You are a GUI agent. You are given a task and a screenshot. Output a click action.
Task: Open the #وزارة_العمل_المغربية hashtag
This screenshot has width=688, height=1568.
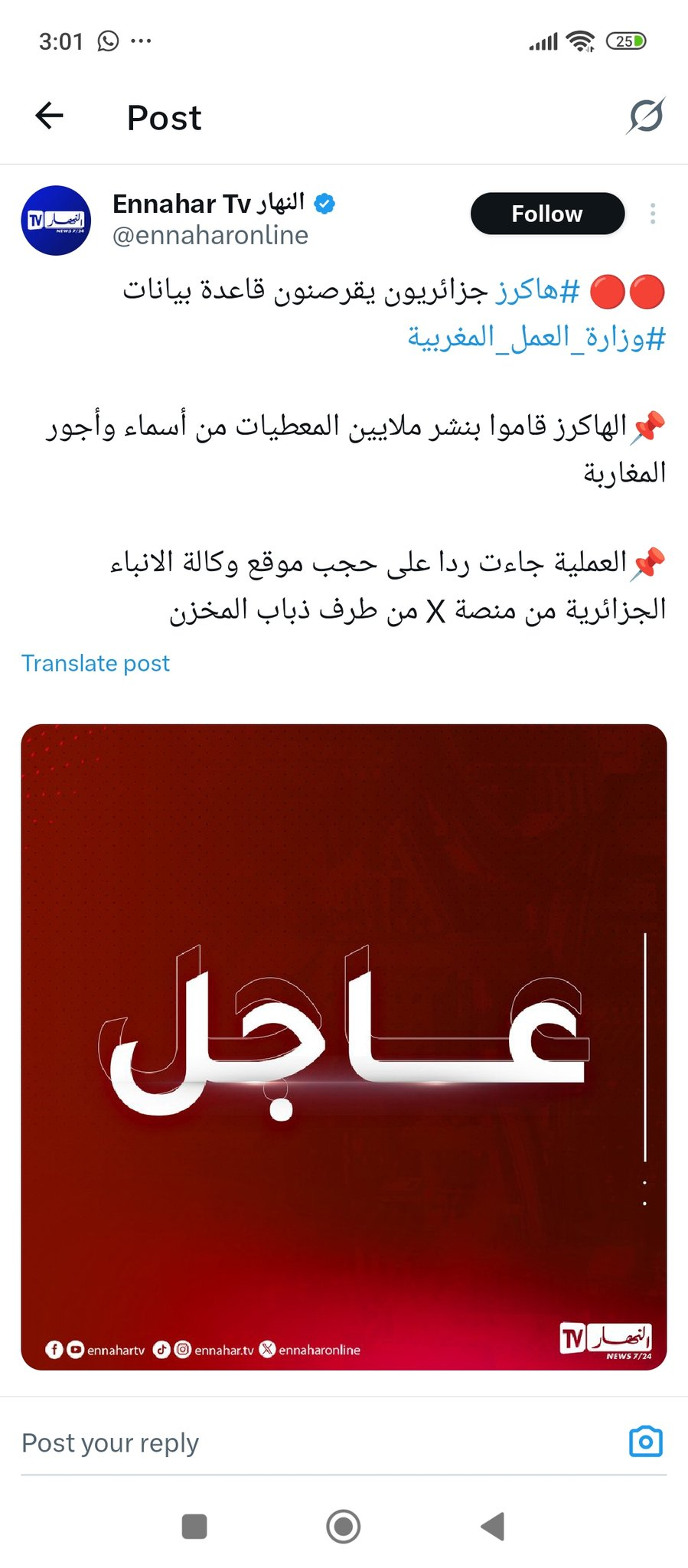click(x=536, y=337)
